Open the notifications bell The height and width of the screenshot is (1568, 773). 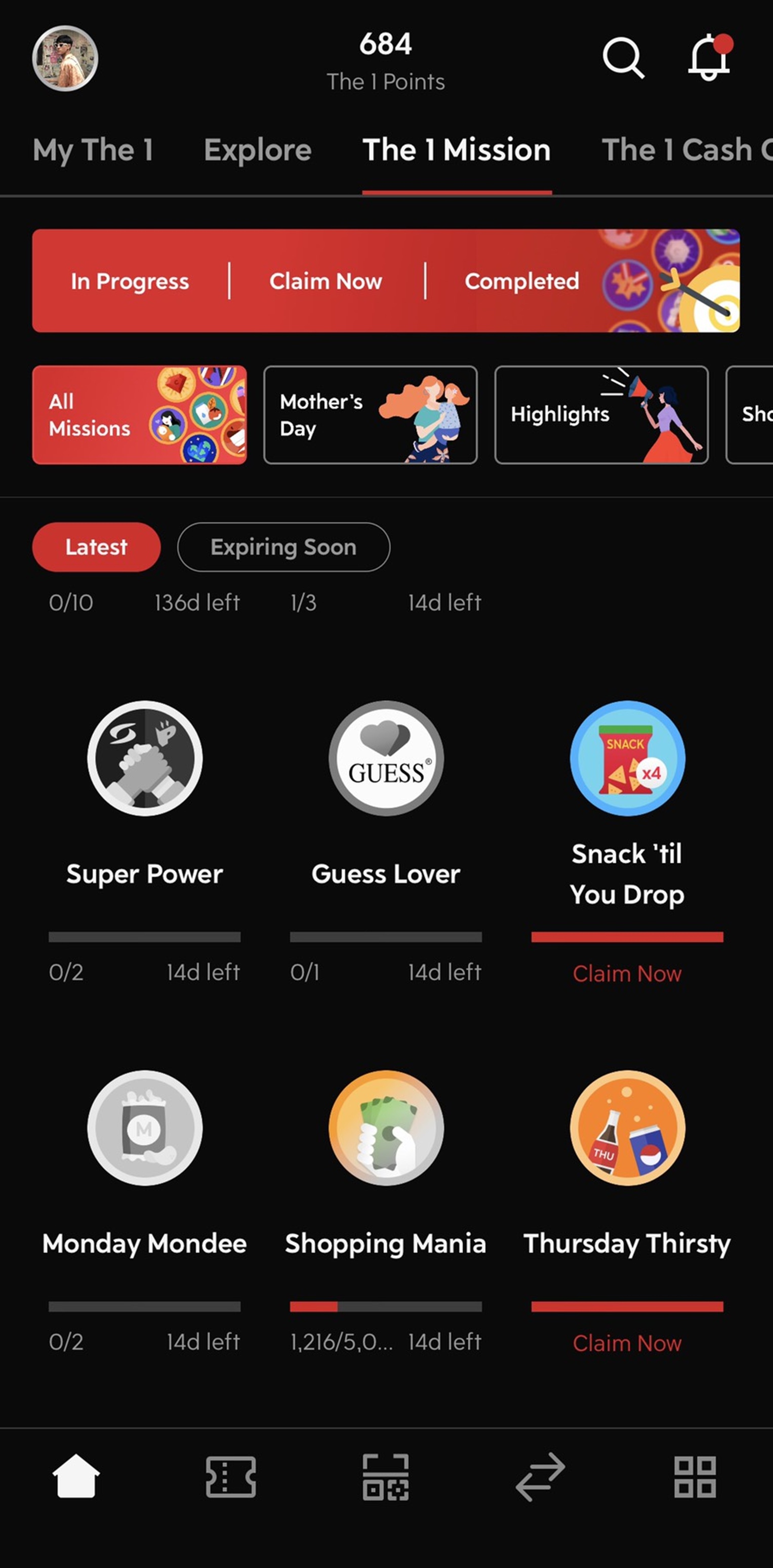click(x=709, y=58)
